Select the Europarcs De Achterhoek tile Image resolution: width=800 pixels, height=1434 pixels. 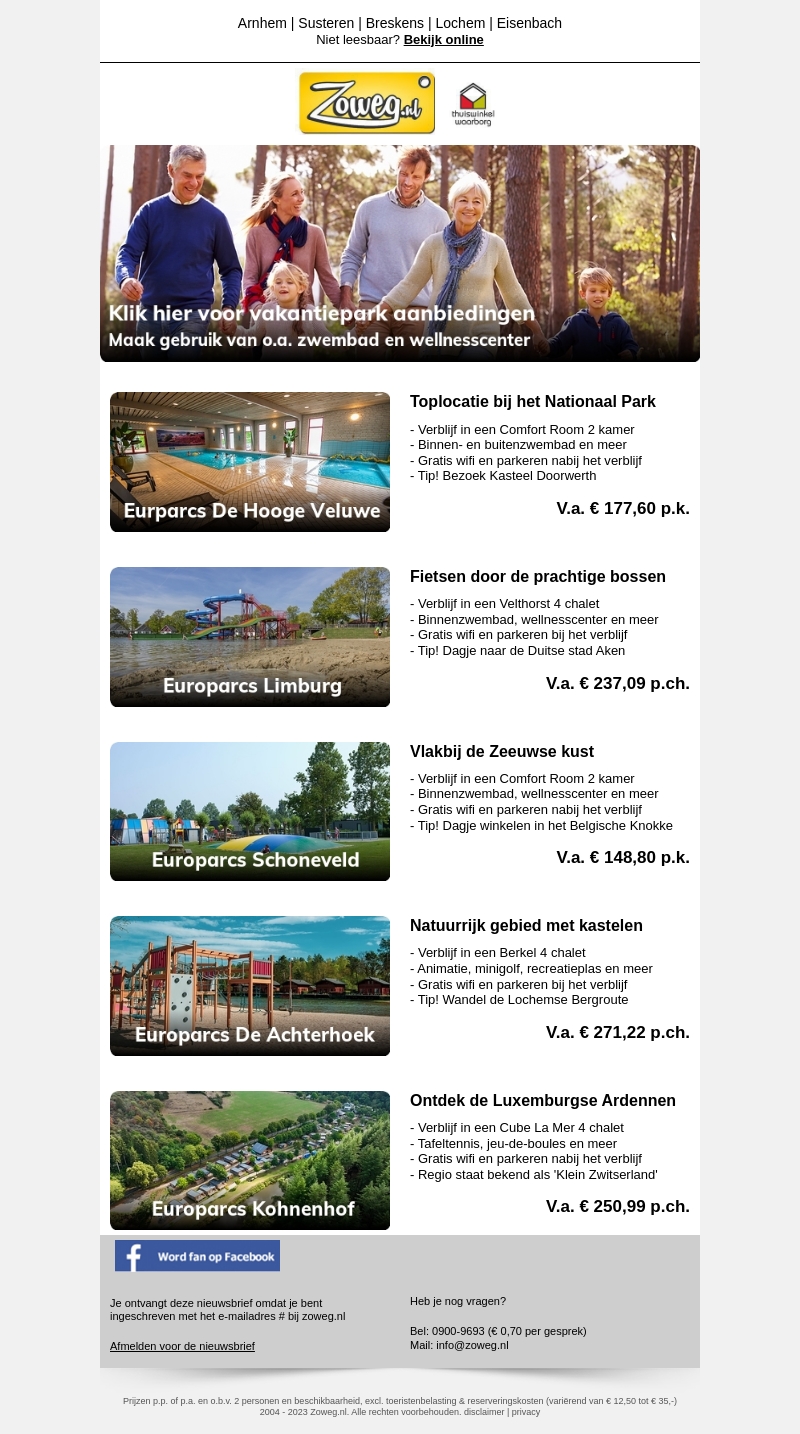(250, 986)
